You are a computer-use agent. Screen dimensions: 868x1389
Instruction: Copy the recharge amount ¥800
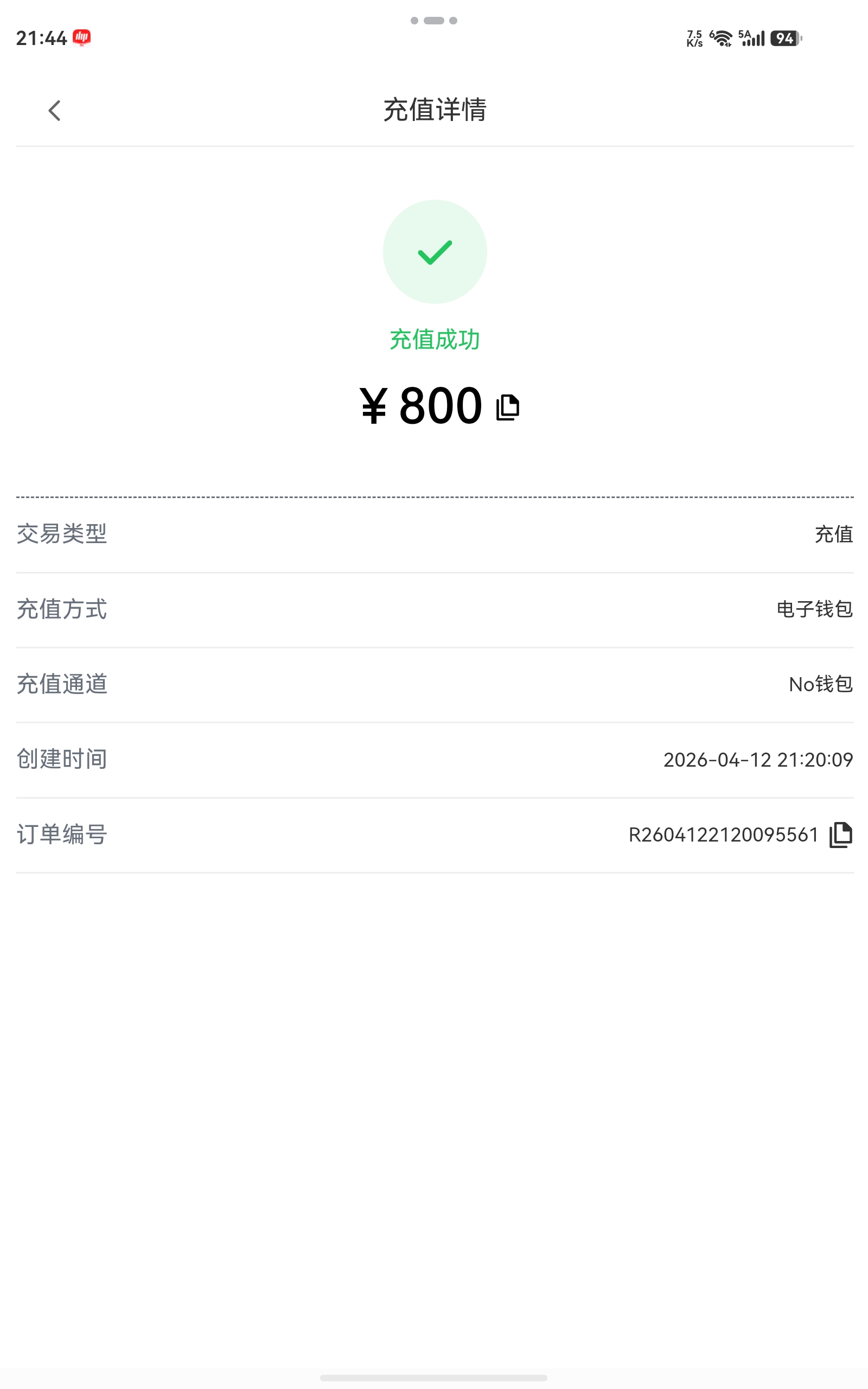507,406
